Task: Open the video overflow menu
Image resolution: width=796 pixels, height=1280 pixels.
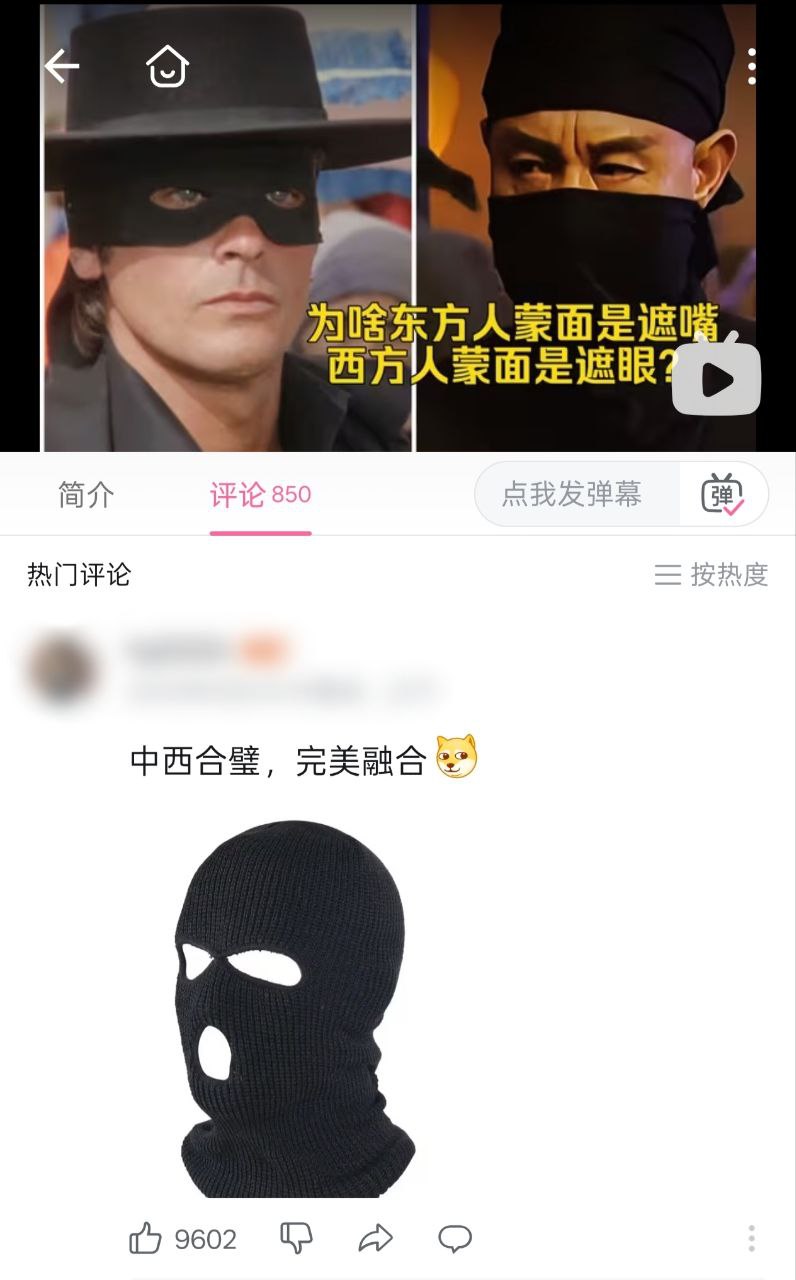Action: coord(752,66)
